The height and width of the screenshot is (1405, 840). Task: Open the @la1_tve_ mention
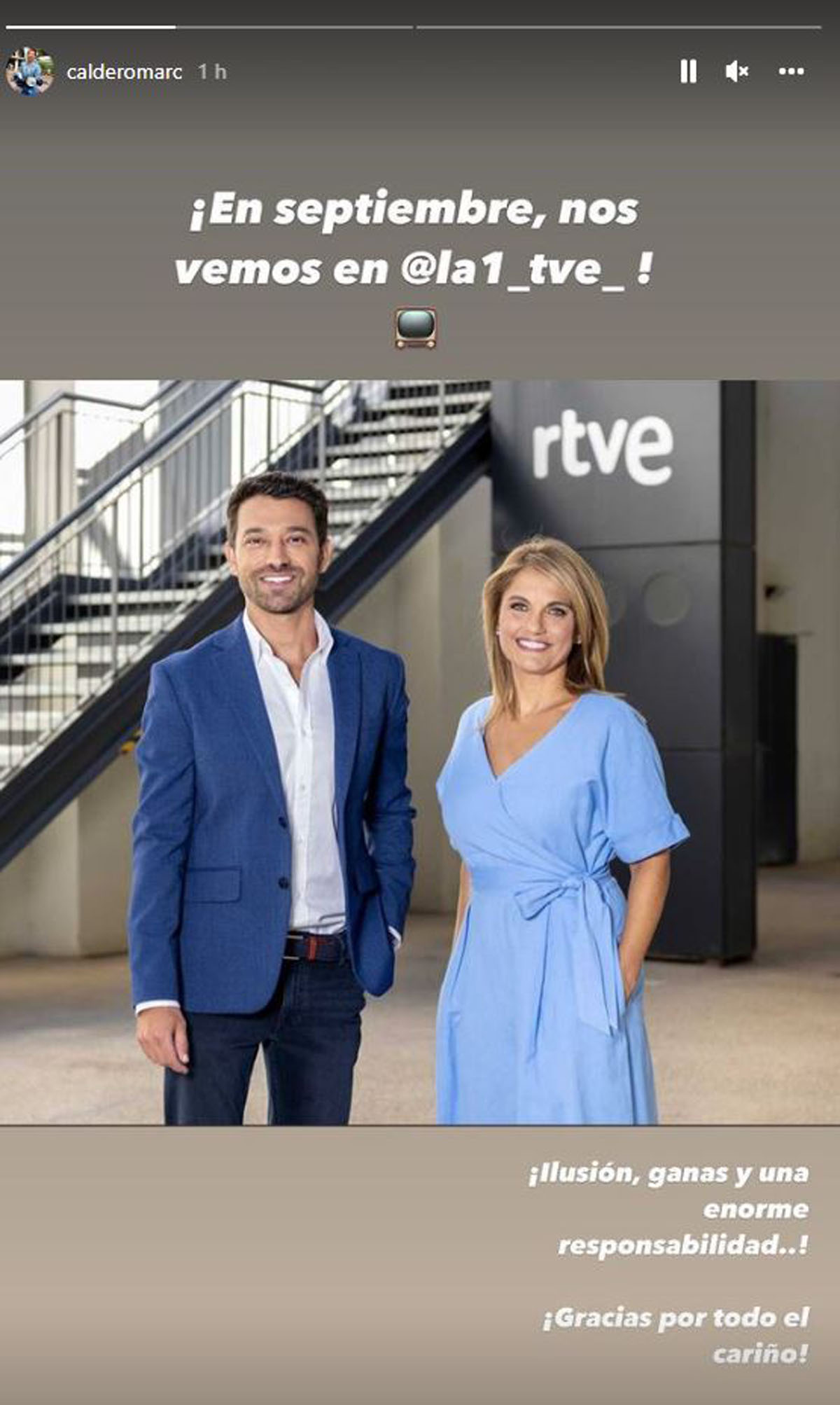(x=511, y=270)
